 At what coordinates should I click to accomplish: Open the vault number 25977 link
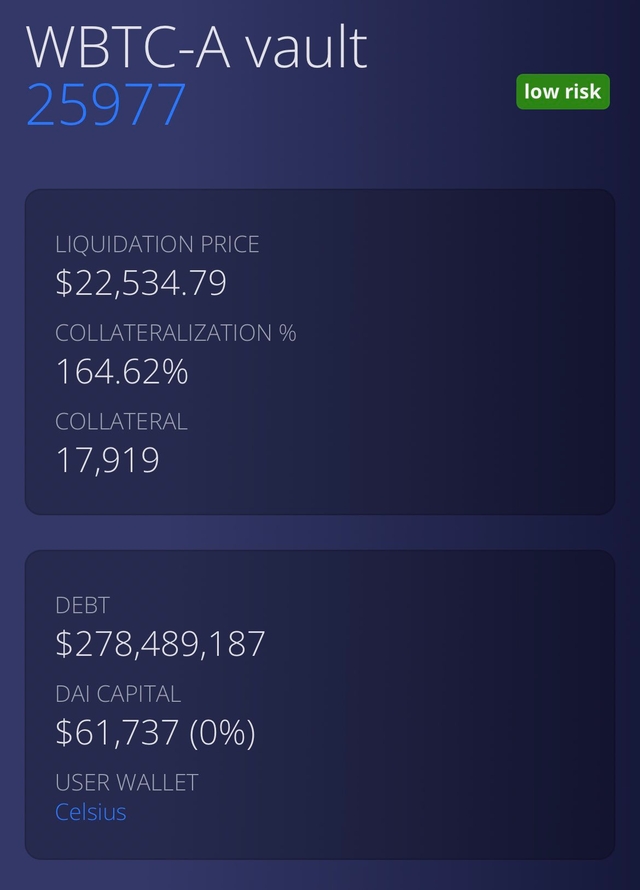(x=106, y=105)
